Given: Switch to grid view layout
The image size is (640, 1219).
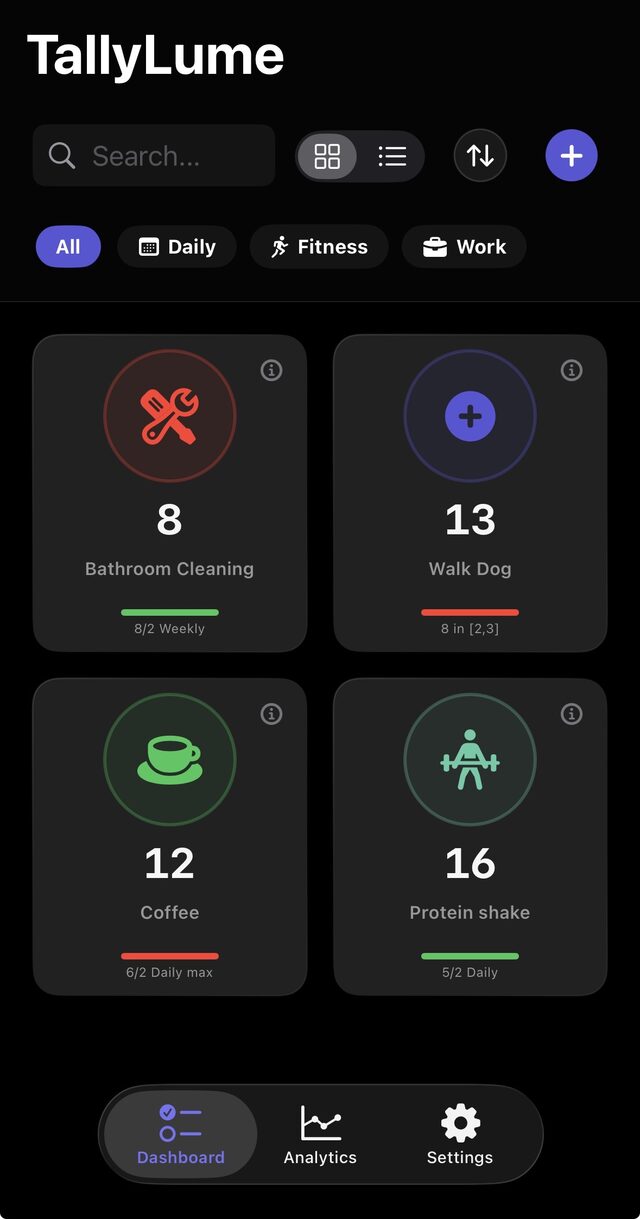Looking at the screenshot, I should 327,156.
